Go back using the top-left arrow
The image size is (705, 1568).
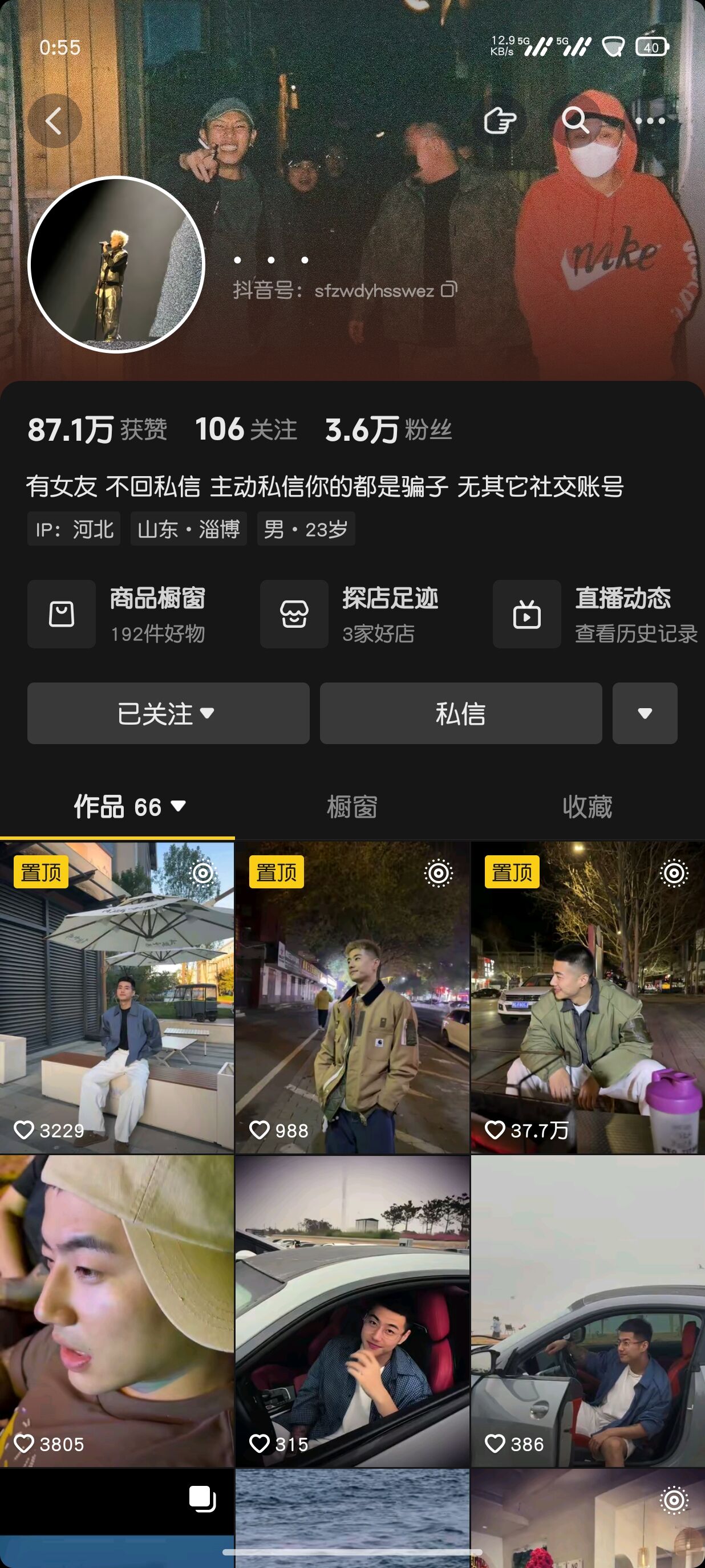pos(54,120)
